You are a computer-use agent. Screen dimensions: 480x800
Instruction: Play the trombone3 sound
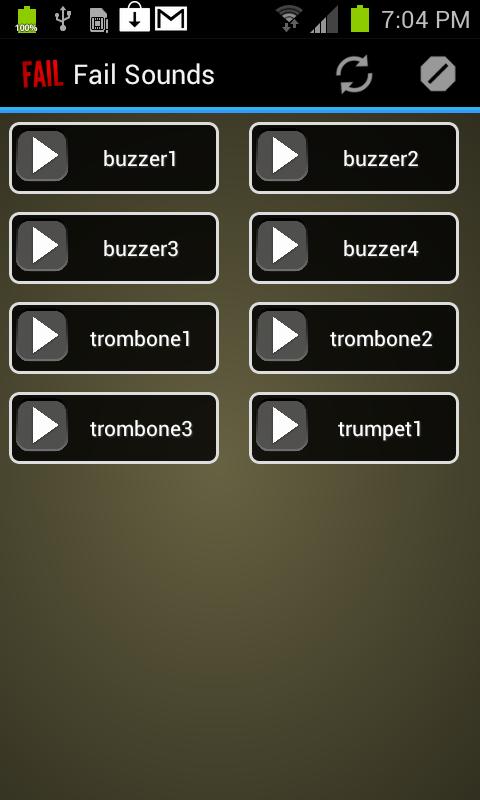(x=114, y=428)
